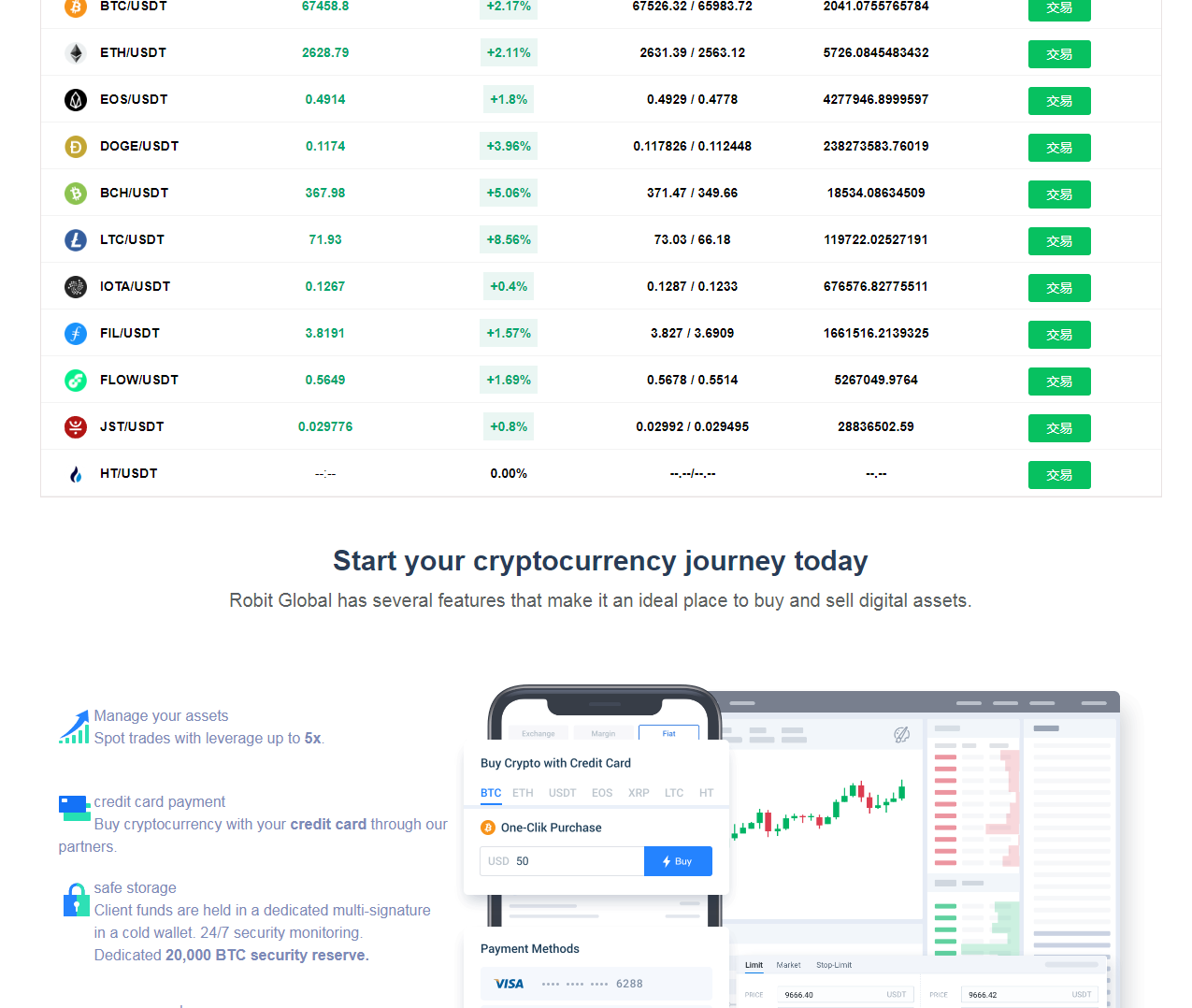Open the ETH/USDT market row
1192x1008 pixels.
pos(133,53)
